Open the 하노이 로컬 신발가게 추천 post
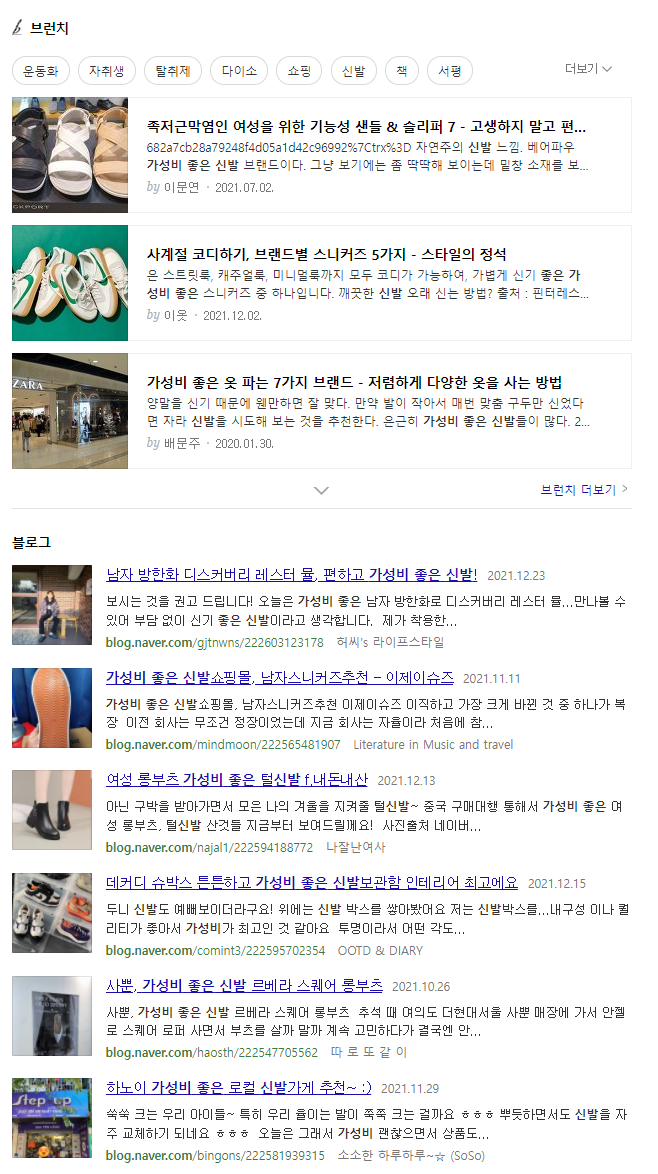The height and width of the screenshot is (1174, 658). pos(239,1087)
